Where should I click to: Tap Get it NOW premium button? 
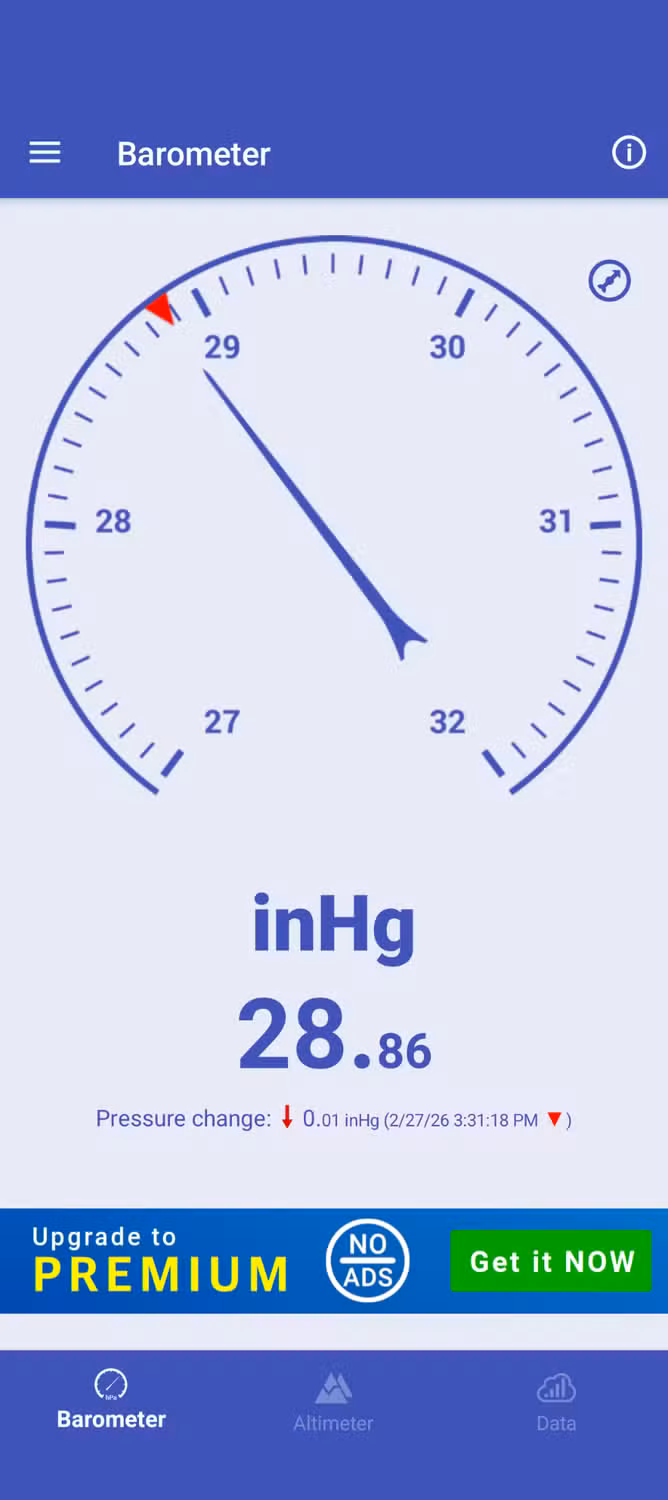pos(551,1261)
